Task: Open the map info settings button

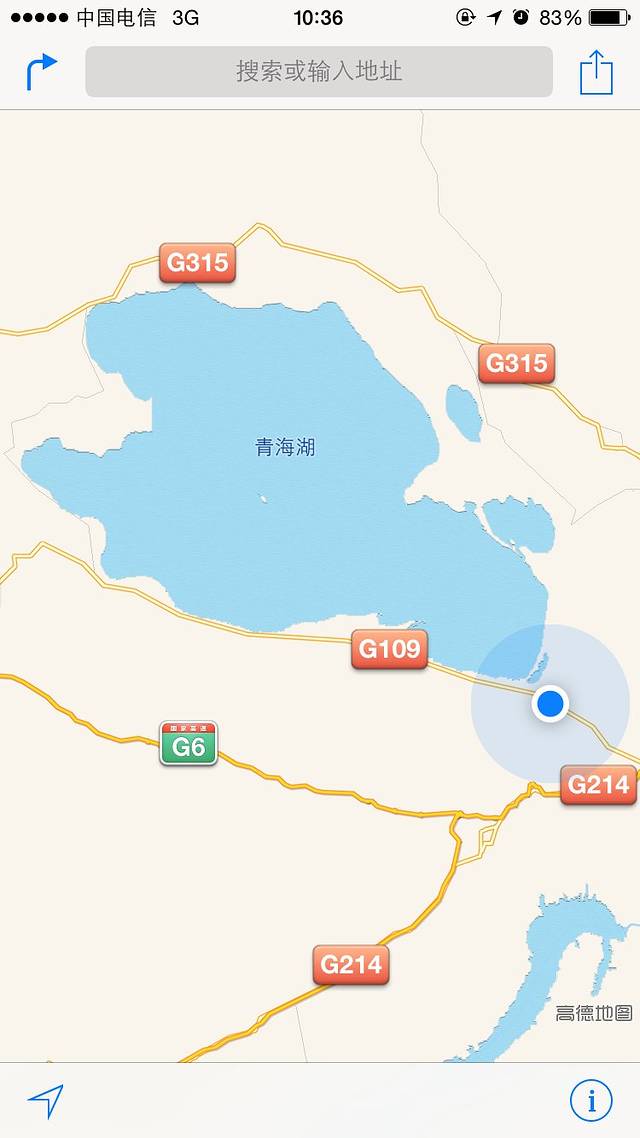Action: (591, 1100)
